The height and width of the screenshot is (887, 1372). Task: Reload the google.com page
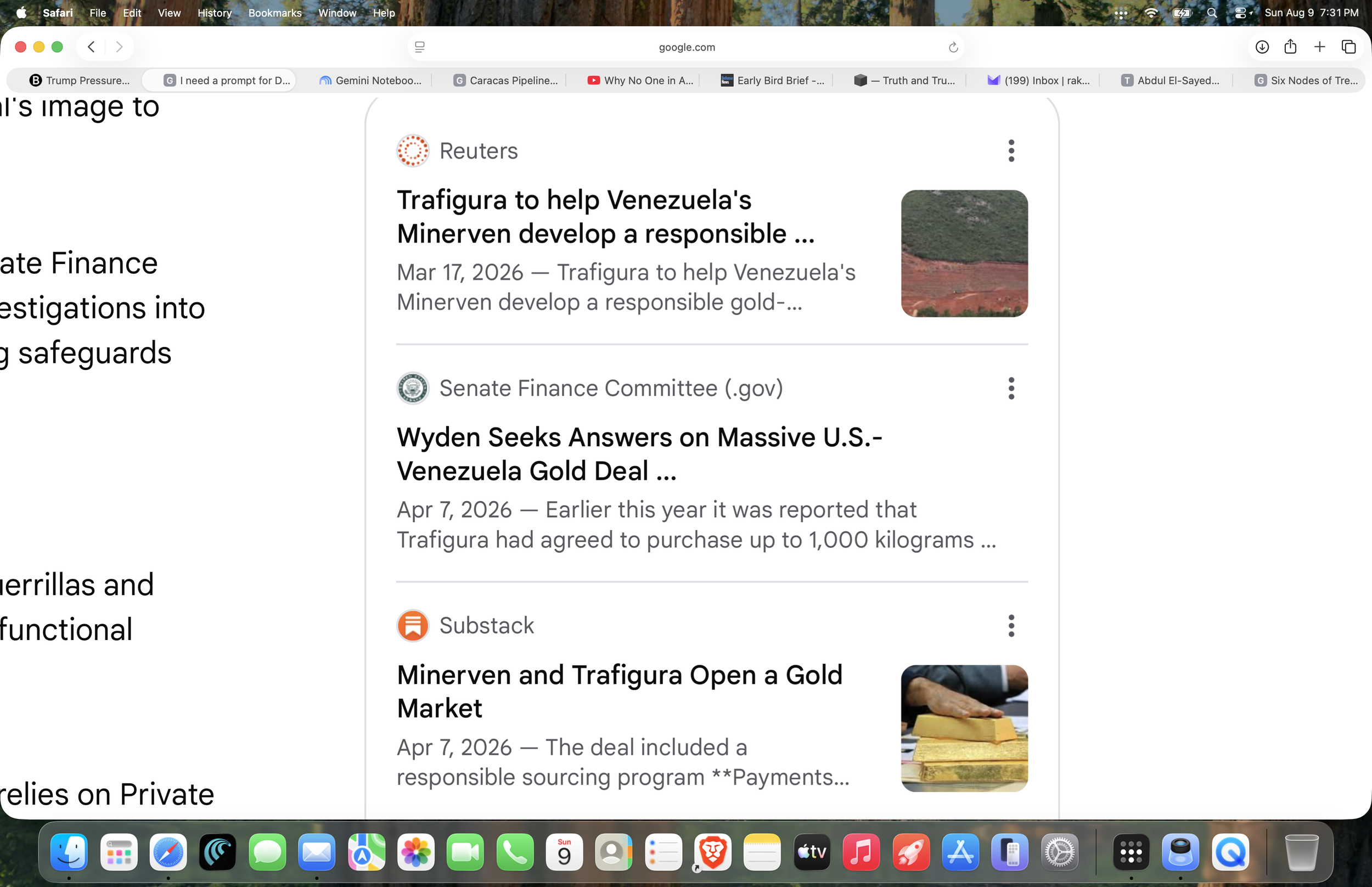(953, 47)
